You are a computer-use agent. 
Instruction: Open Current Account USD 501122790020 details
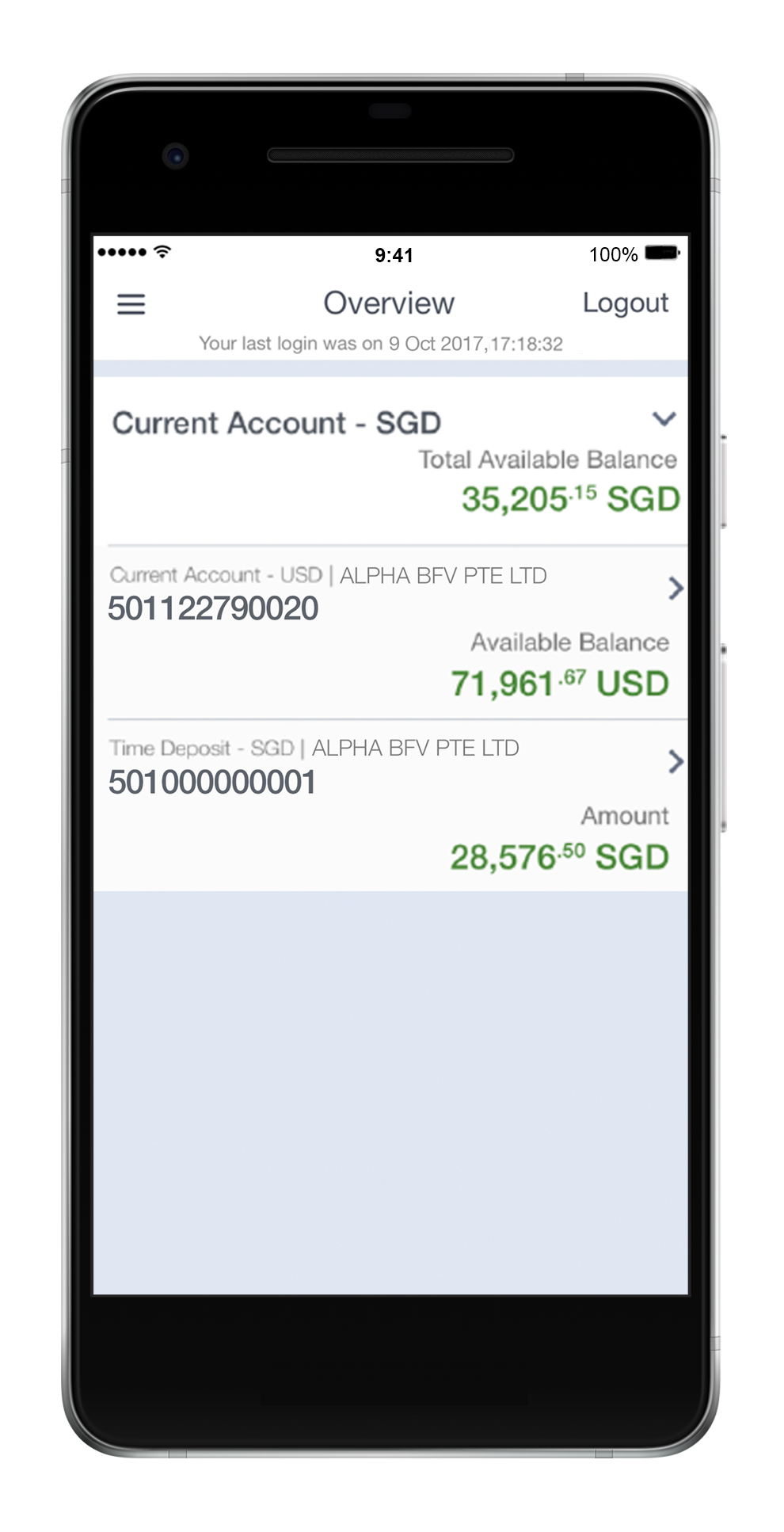(x=391, y=632)
